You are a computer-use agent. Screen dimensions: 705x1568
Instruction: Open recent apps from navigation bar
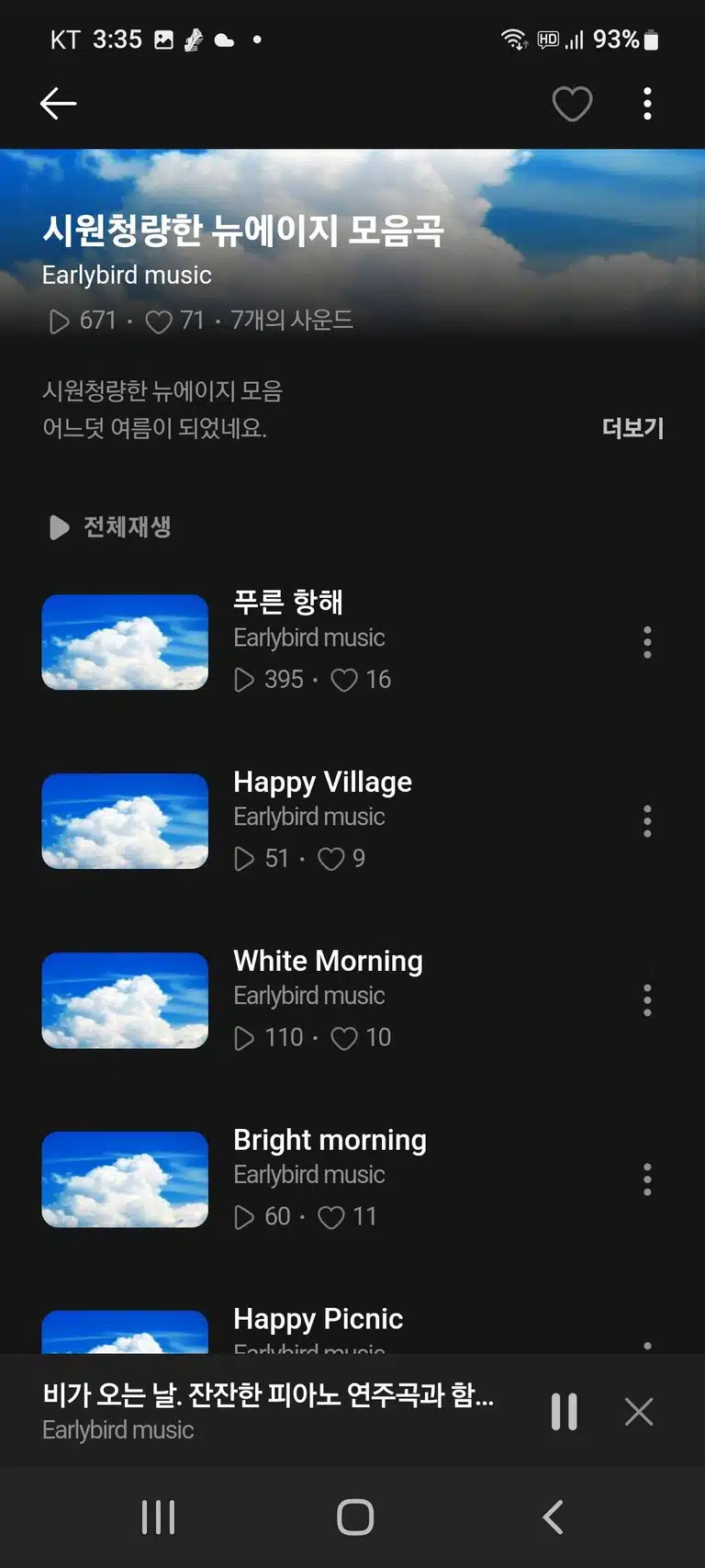click(x=158, y=1517)
